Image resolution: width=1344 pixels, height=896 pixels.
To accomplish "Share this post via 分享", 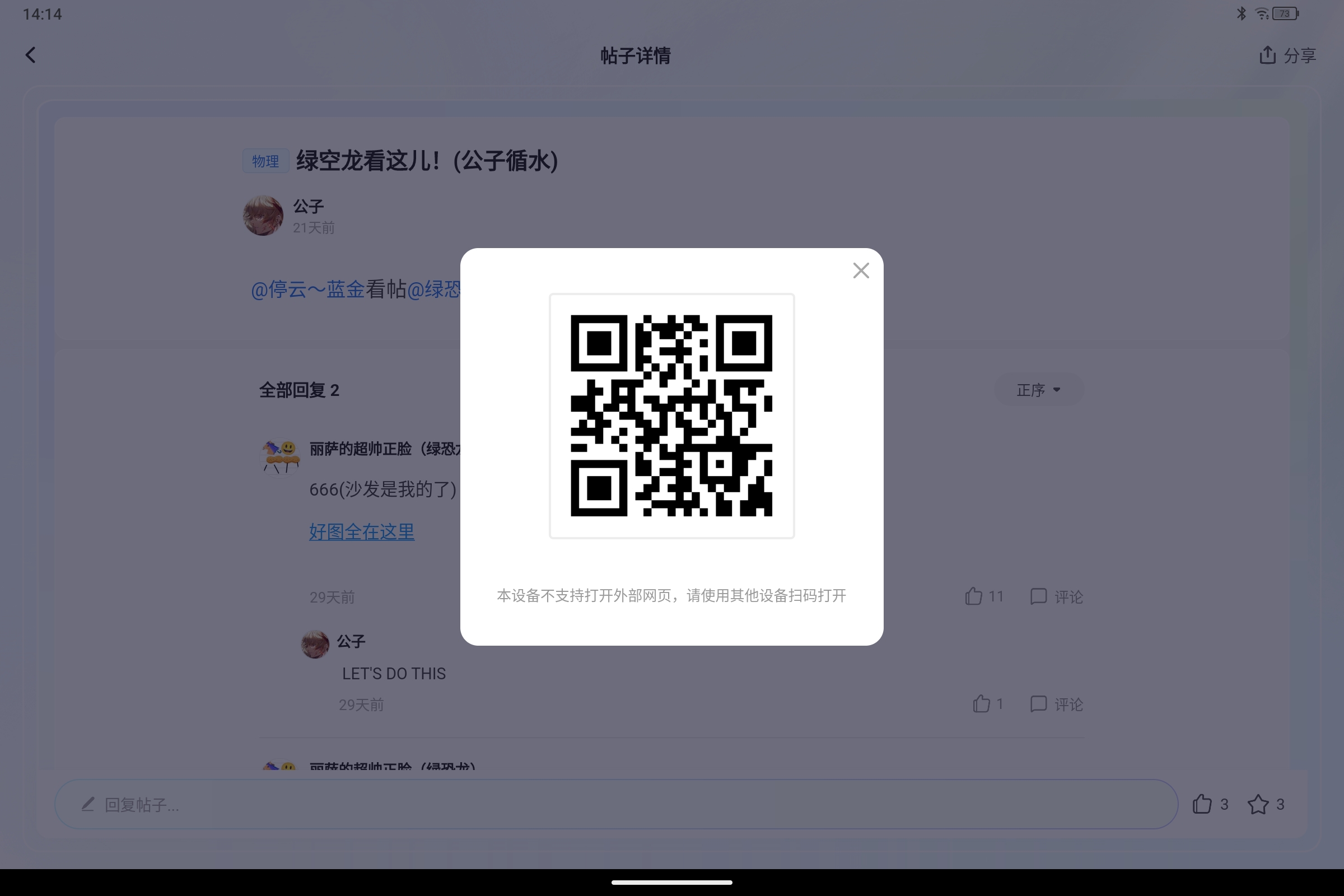I will [x=1287, y=55].
